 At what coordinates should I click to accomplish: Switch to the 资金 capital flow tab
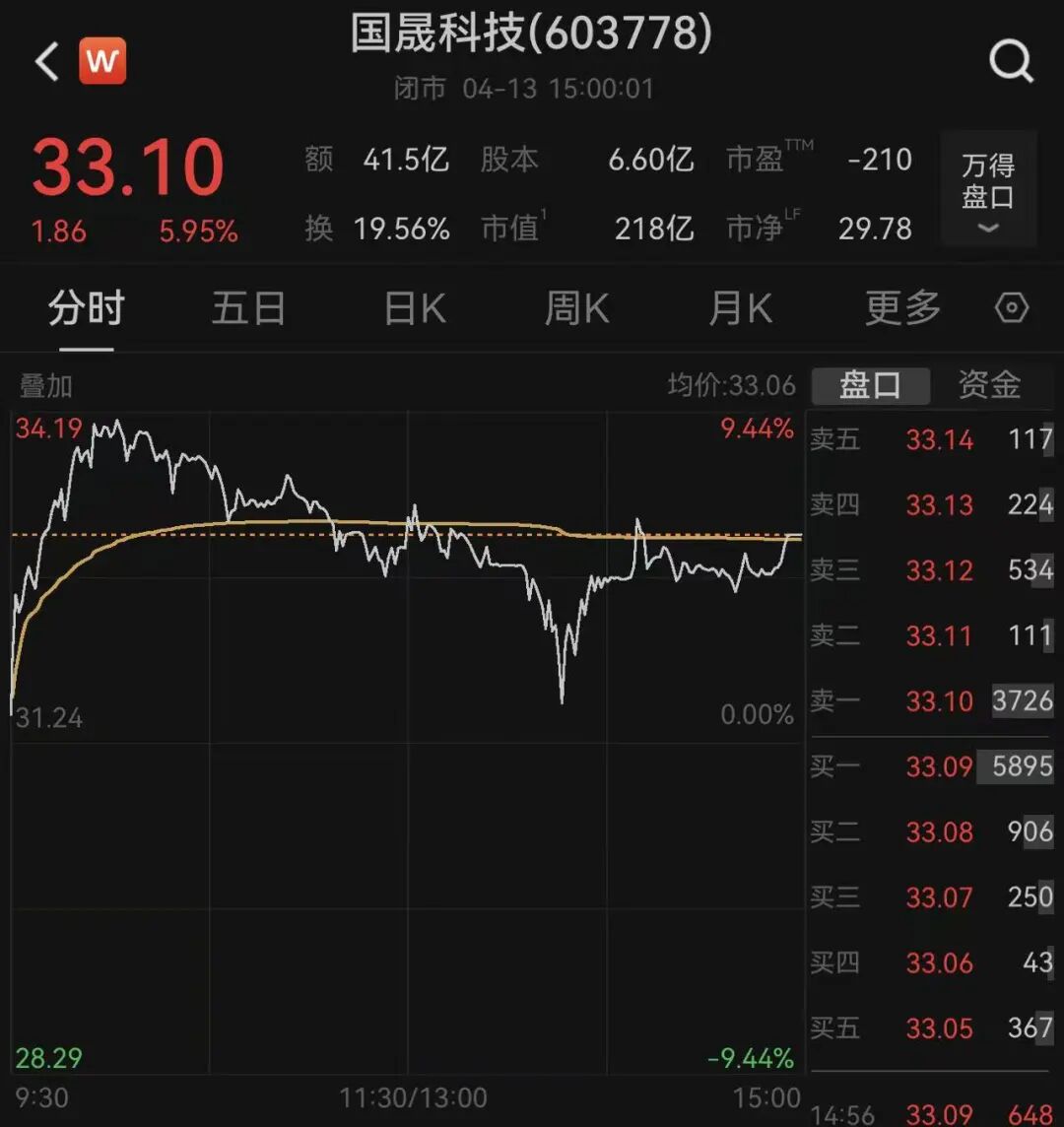pos(990,385)
